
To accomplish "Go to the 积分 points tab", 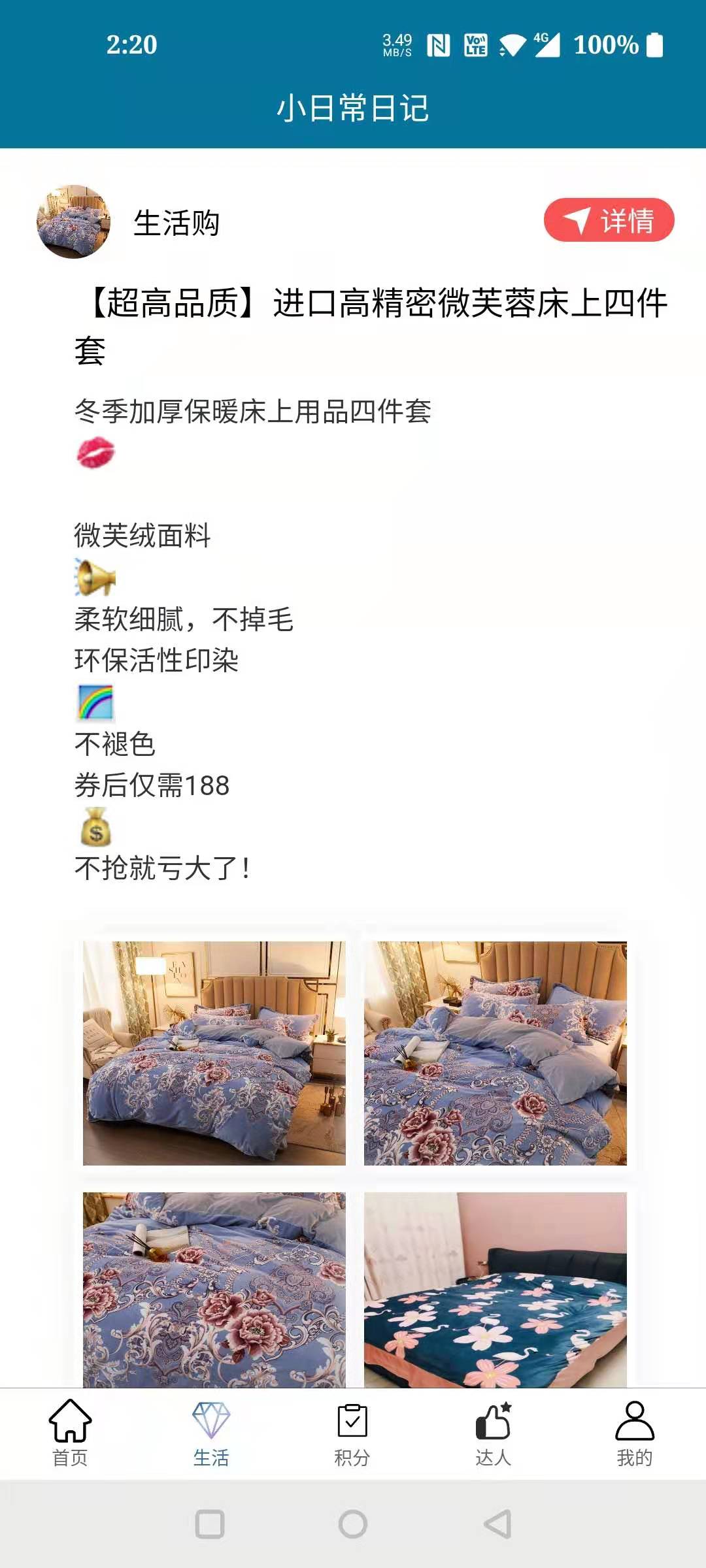I will 352,1433.
